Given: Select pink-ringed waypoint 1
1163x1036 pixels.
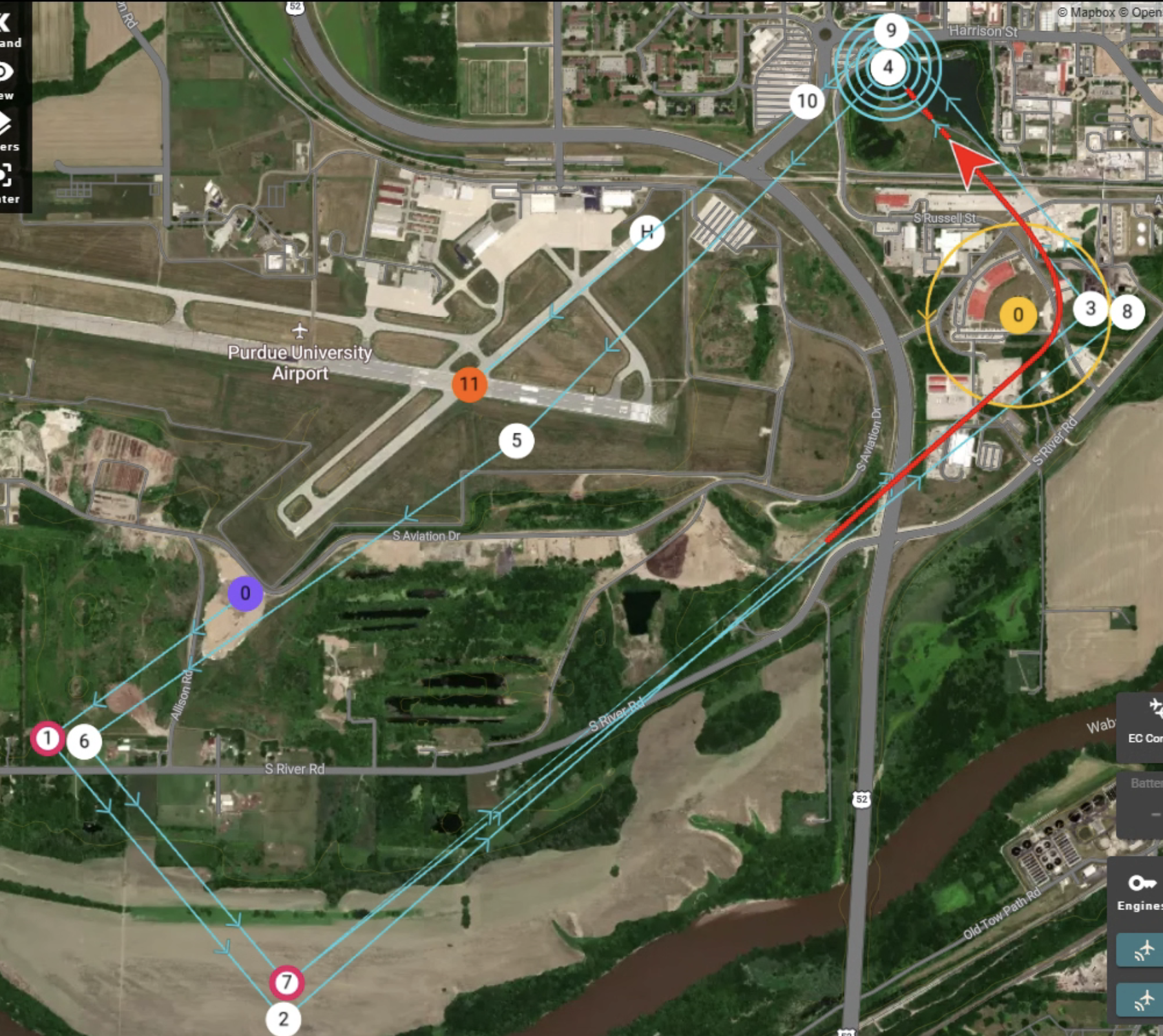Looking at the screenshot, I should coord(47,738).
